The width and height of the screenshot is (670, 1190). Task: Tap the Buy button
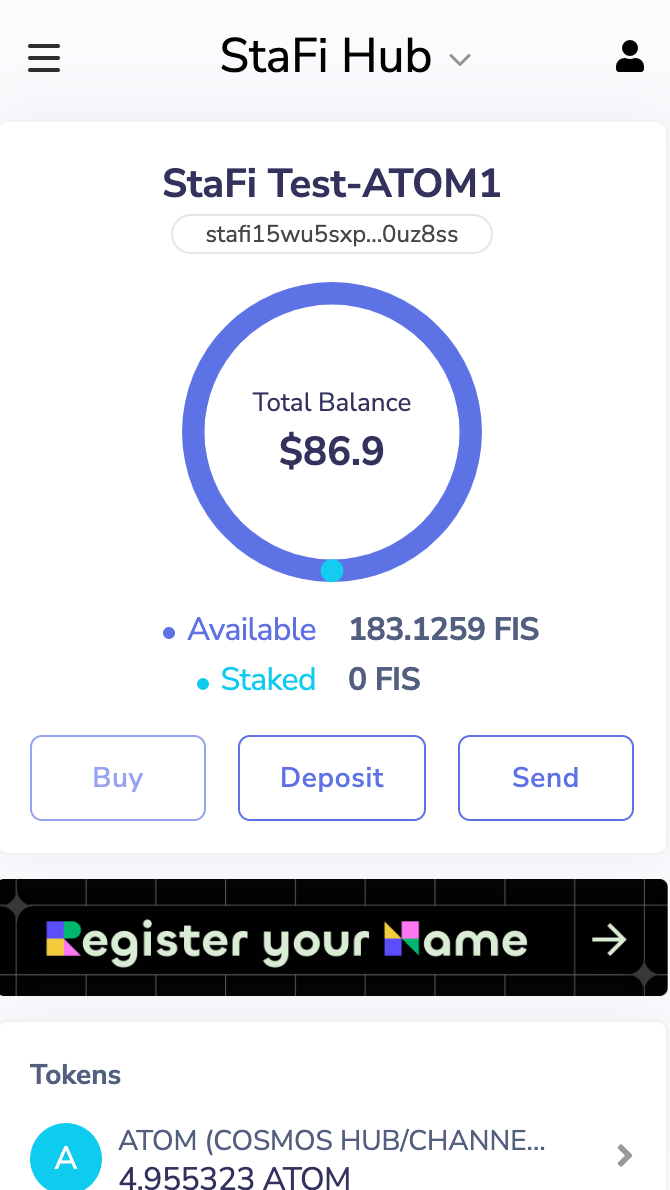118,778
